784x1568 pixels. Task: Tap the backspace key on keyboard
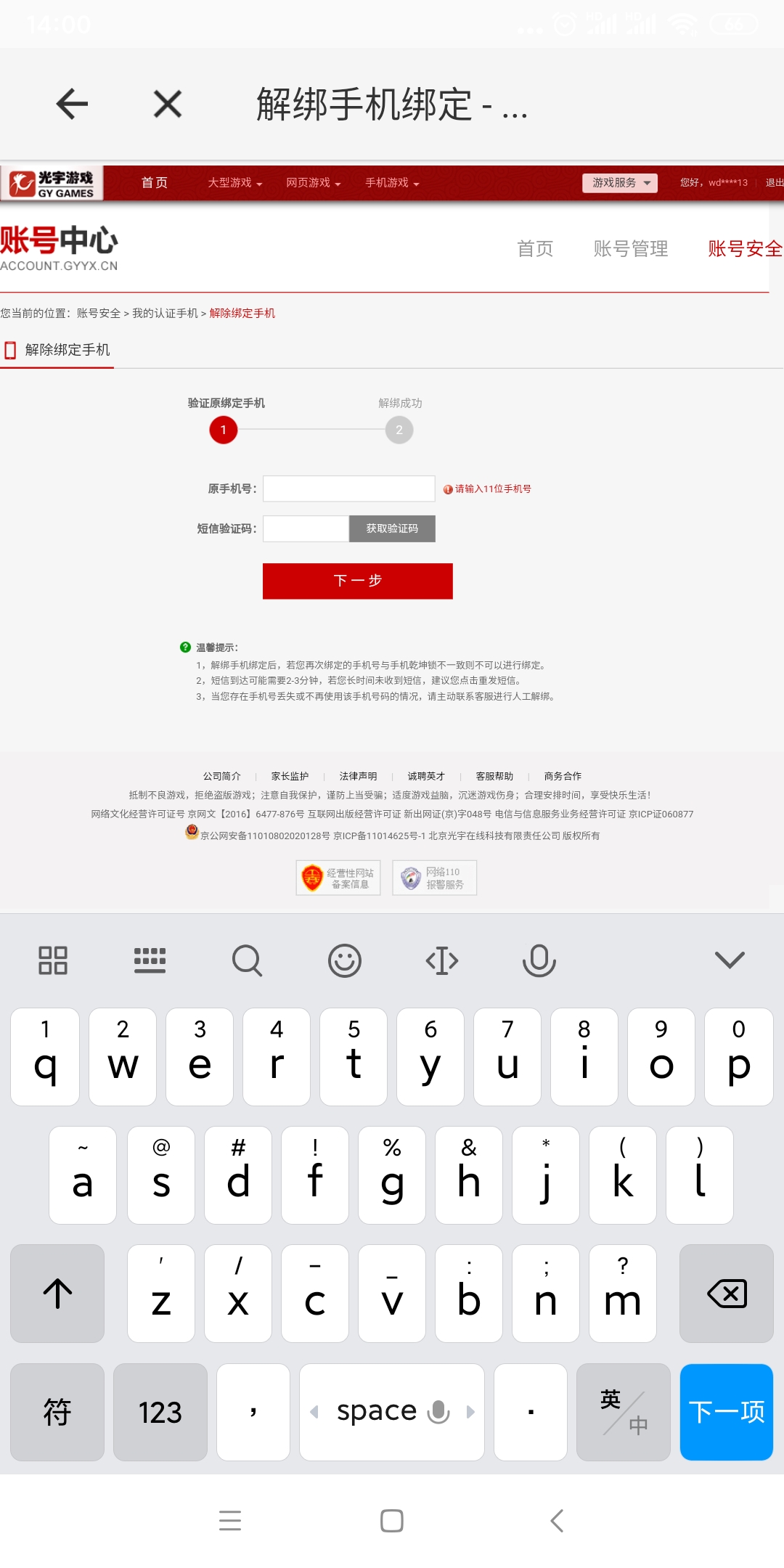click(x=726, y=1294)
